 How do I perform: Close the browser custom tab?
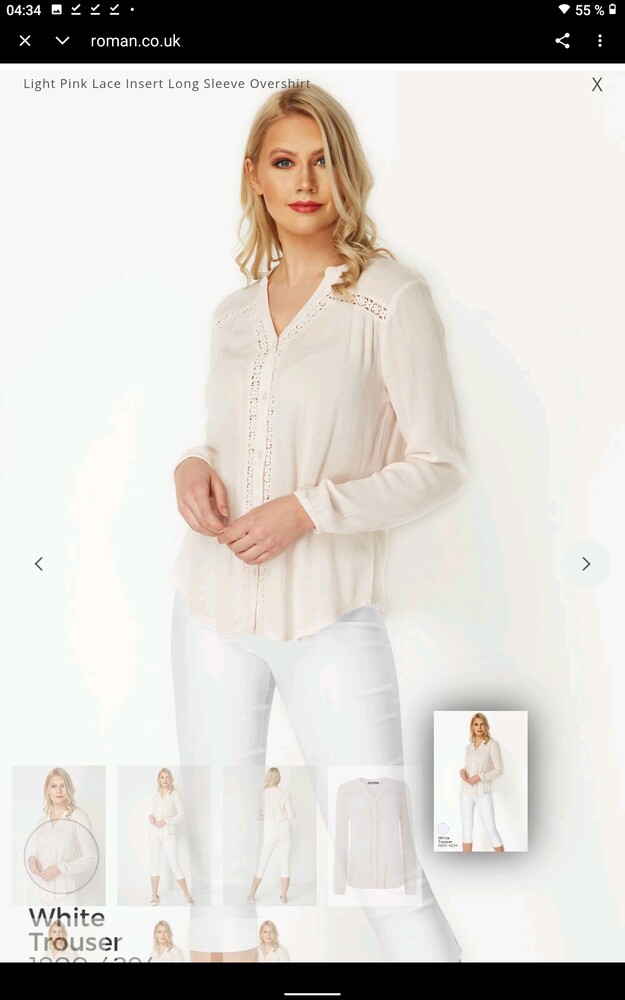tap(25, 41)
